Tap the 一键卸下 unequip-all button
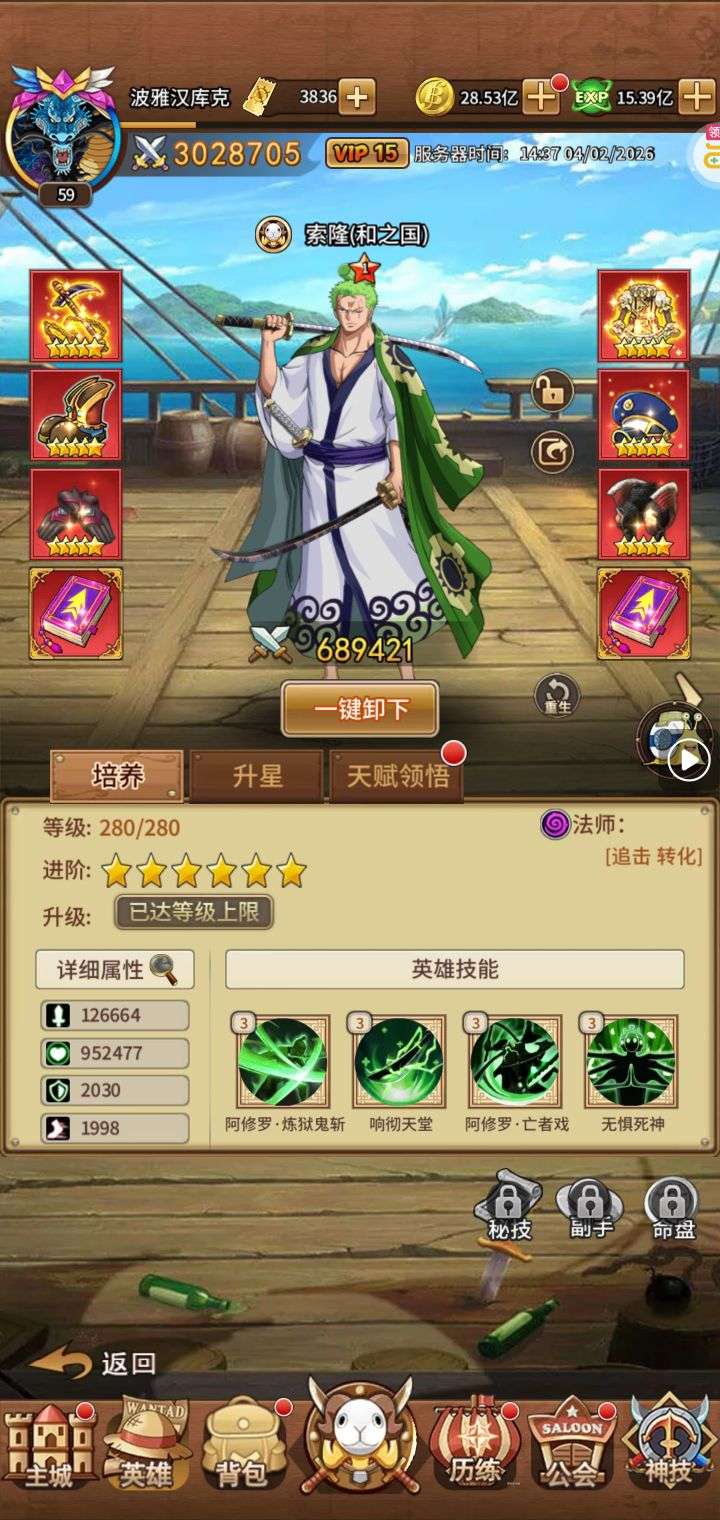The width and height of the screenshot is (720, 1520). [360, 709]
